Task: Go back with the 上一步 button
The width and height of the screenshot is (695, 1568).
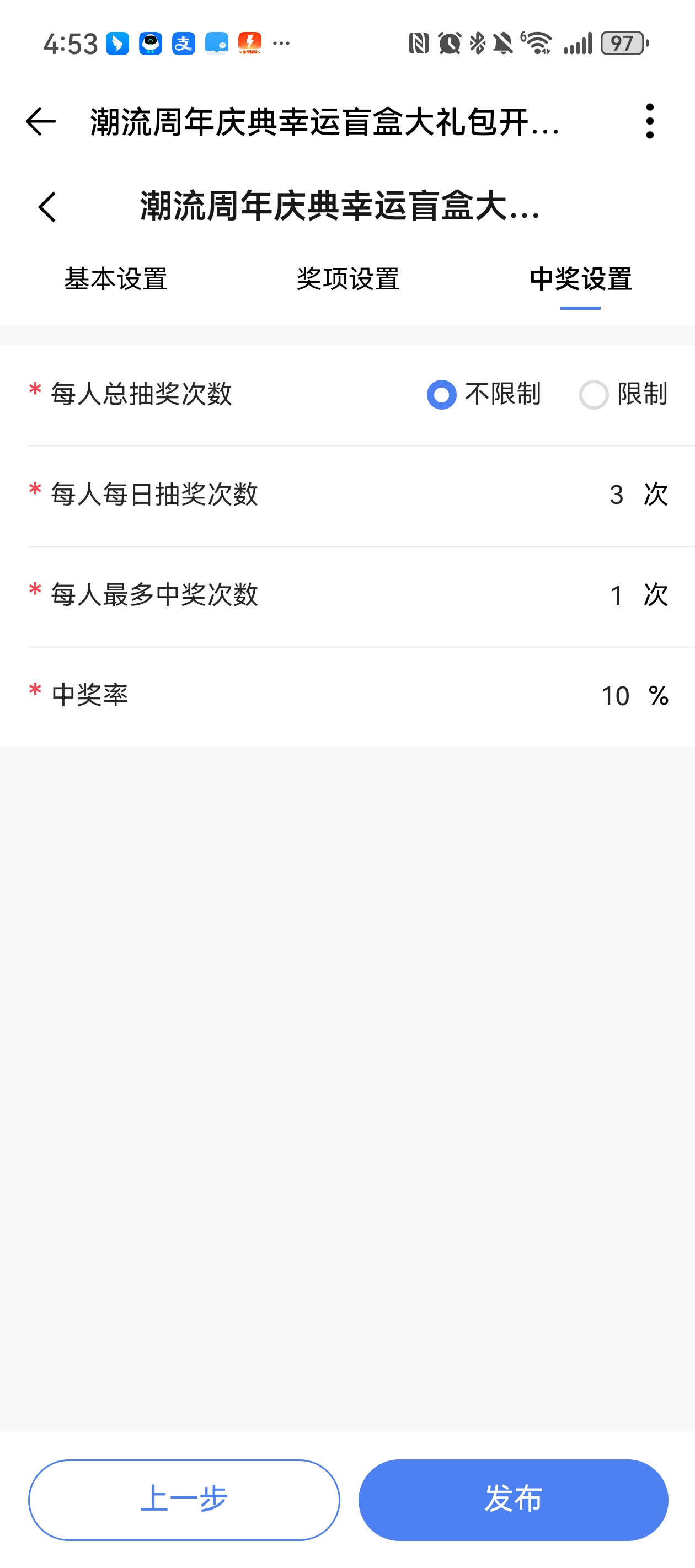Action: coord(184,1499)
